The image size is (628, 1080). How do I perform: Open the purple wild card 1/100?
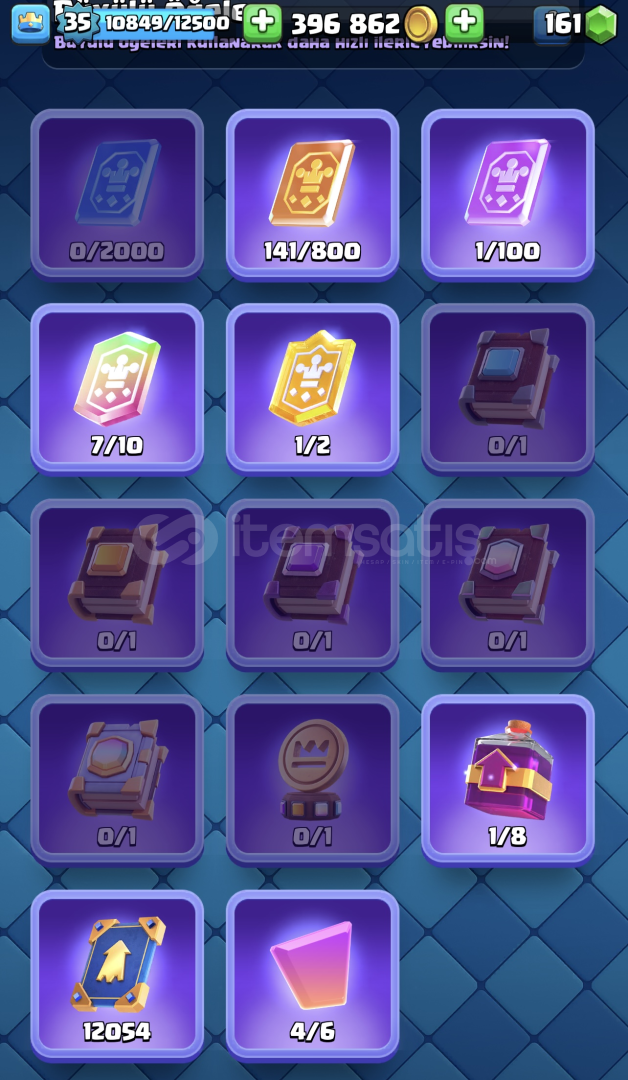508,194
